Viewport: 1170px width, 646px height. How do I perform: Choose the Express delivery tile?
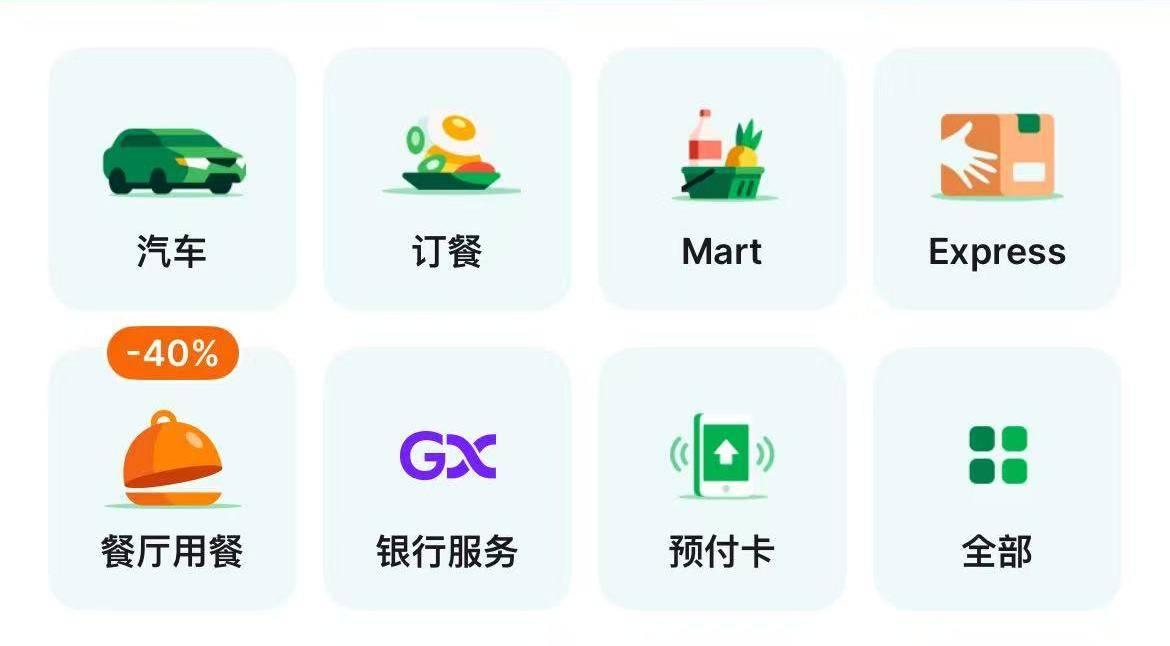[997, 180]
